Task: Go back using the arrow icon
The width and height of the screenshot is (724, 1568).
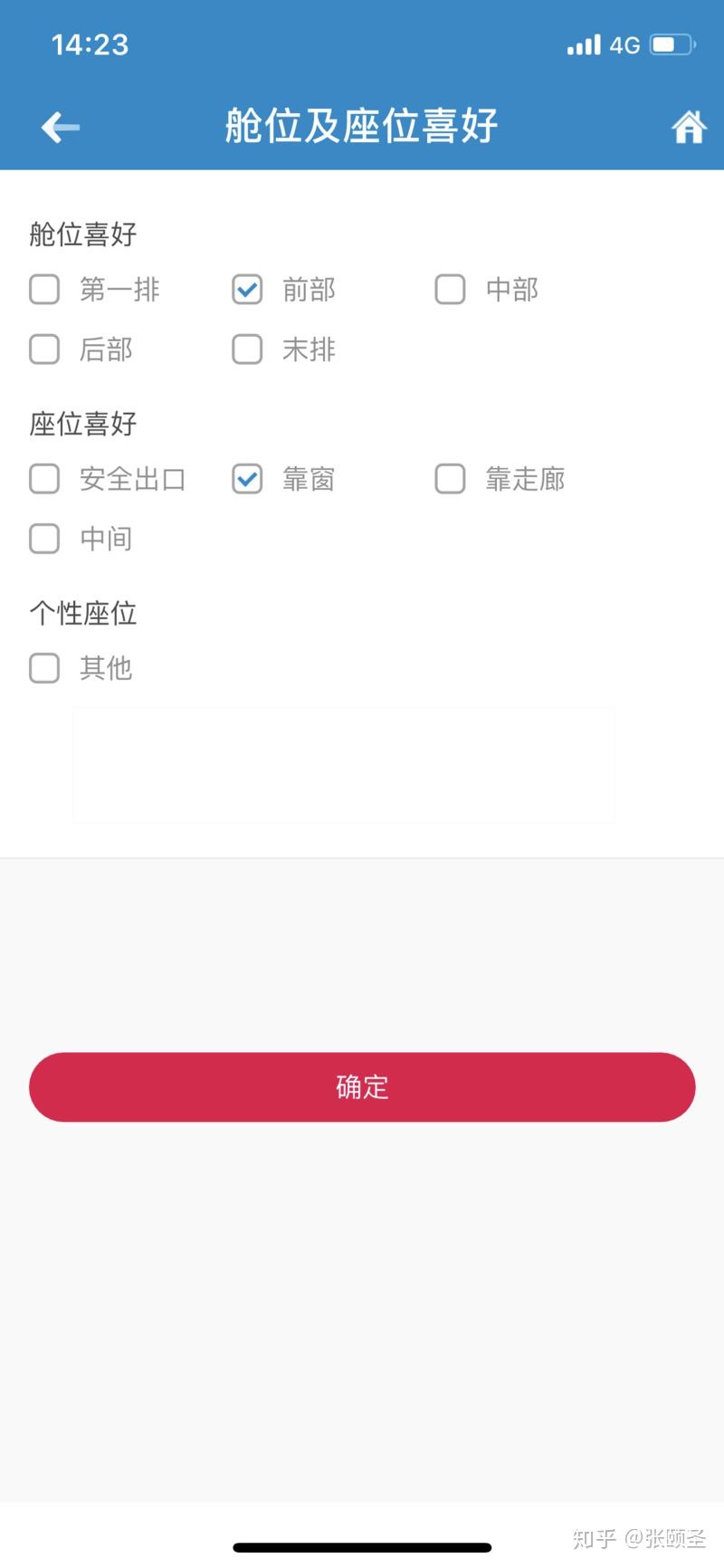Action: pyautogui.click(x=61, y=128)
